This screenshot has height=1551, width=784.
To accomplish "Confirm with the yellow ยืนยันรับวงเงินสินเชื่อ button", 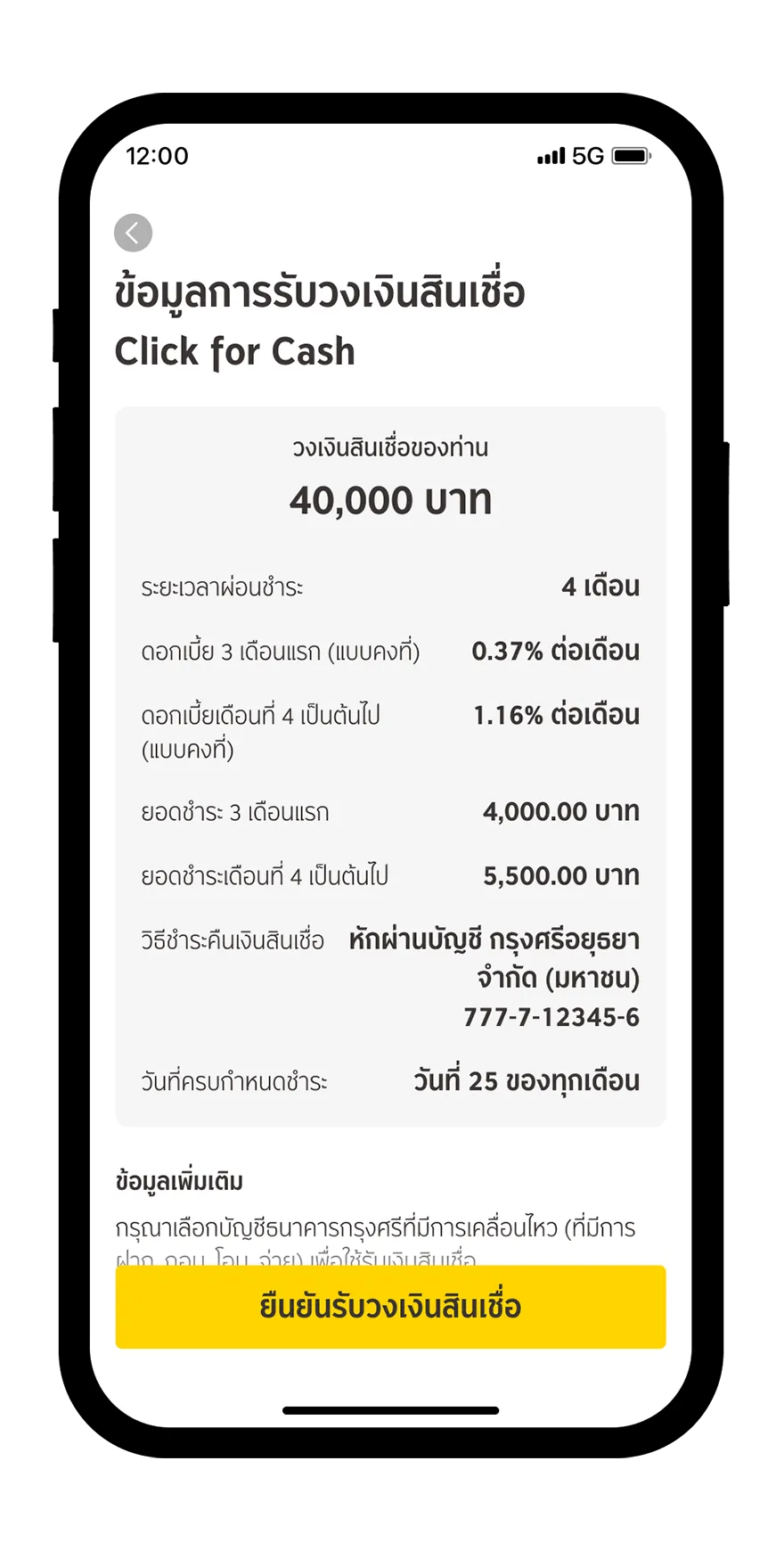I will [390, 1307].
